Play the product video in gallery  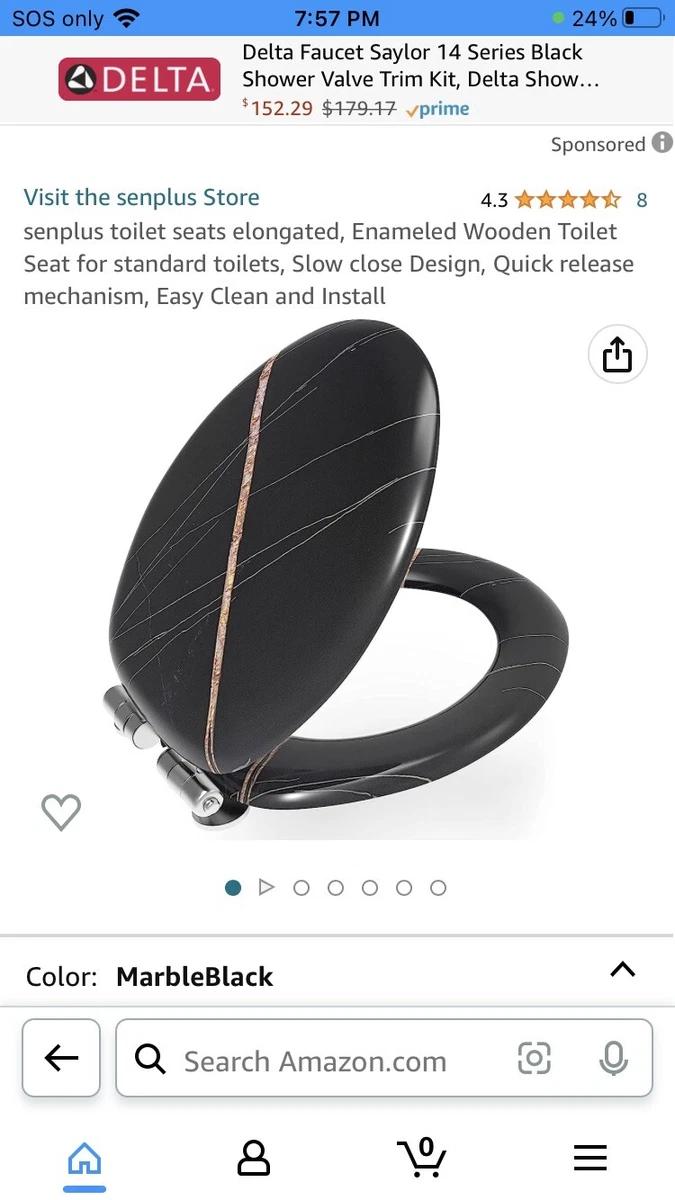(266, 887)
